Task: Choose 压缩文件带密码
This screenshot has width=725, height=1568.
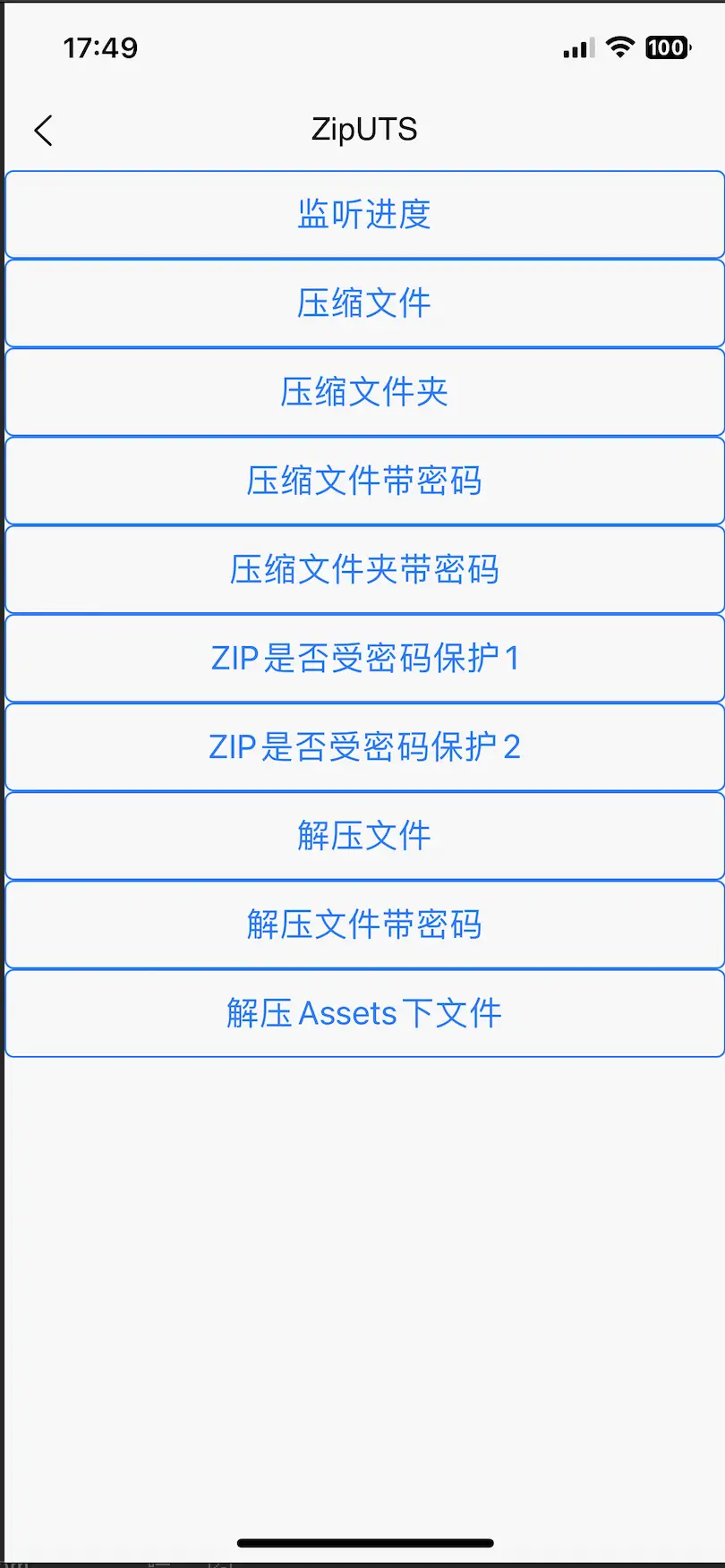Action: [363, 481]
